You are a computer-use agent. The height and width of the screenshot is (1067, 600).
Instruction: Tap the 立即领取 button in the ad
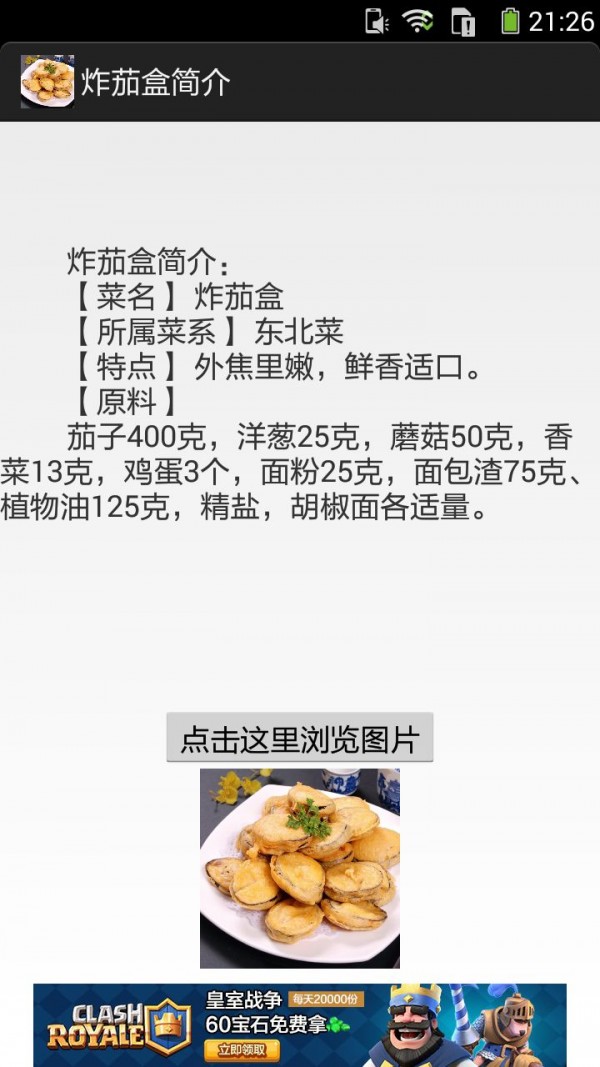click(x=241, y=1049)
